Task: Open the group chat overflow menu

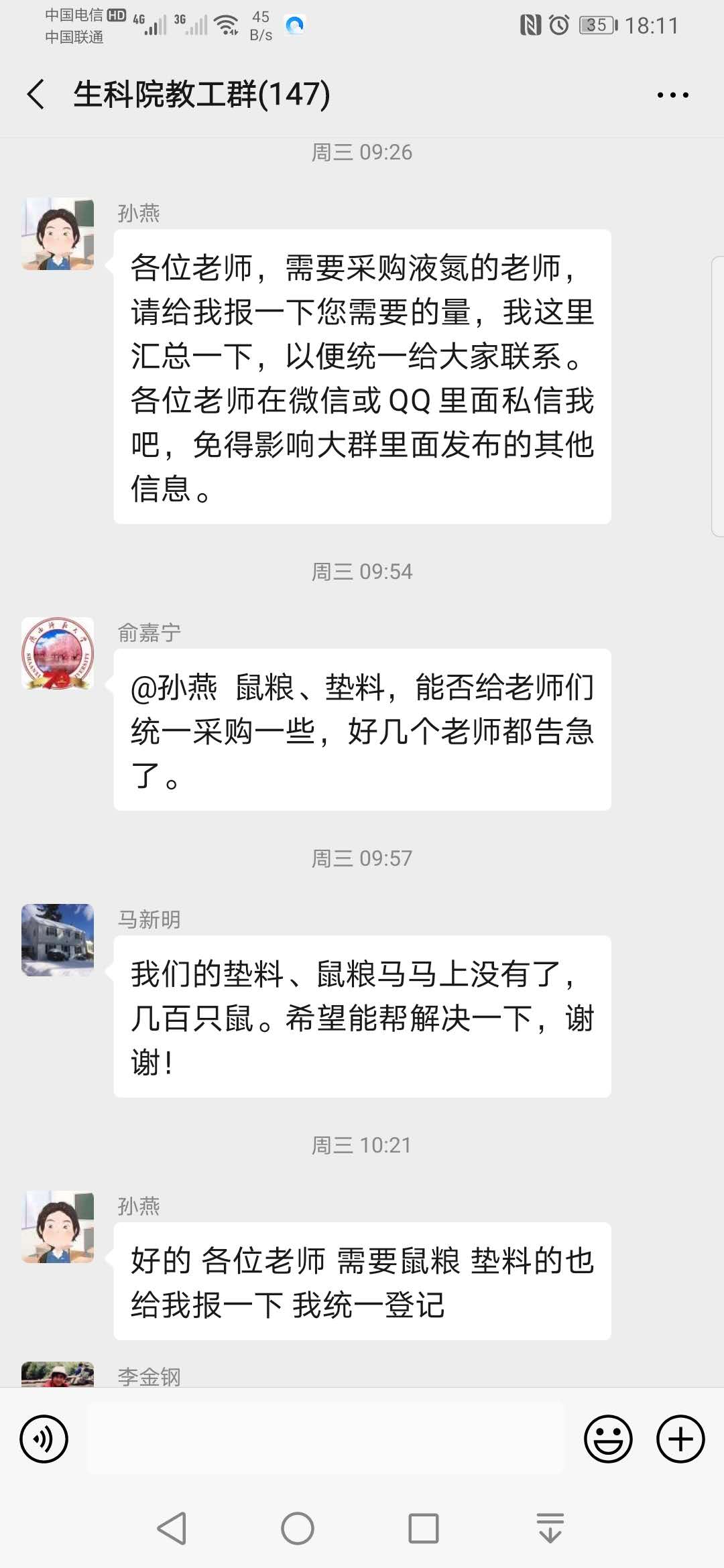Action: click(x=672, y=95)
